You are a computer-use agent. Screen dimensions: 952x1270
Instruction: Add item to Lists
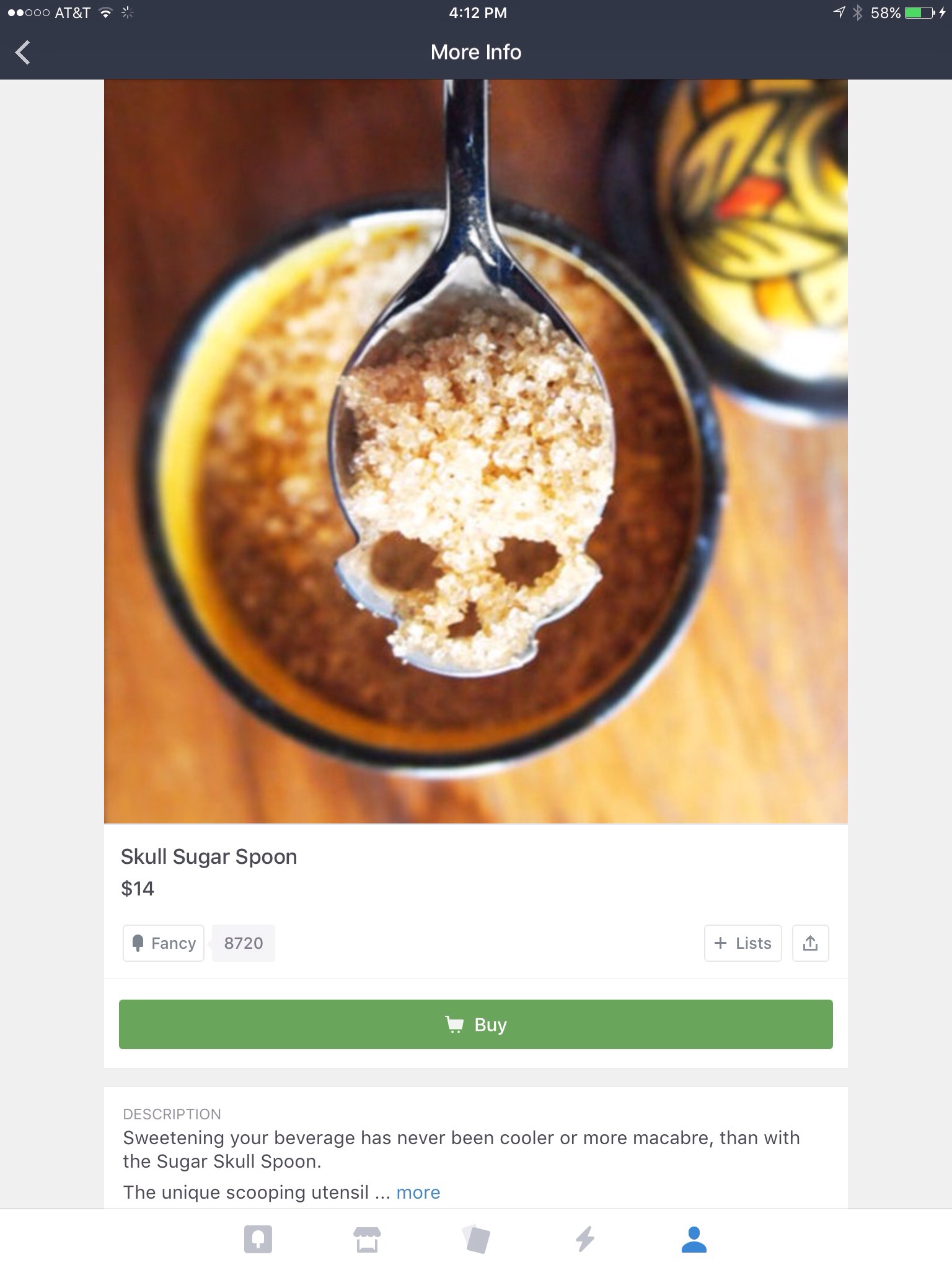point(743,943)
